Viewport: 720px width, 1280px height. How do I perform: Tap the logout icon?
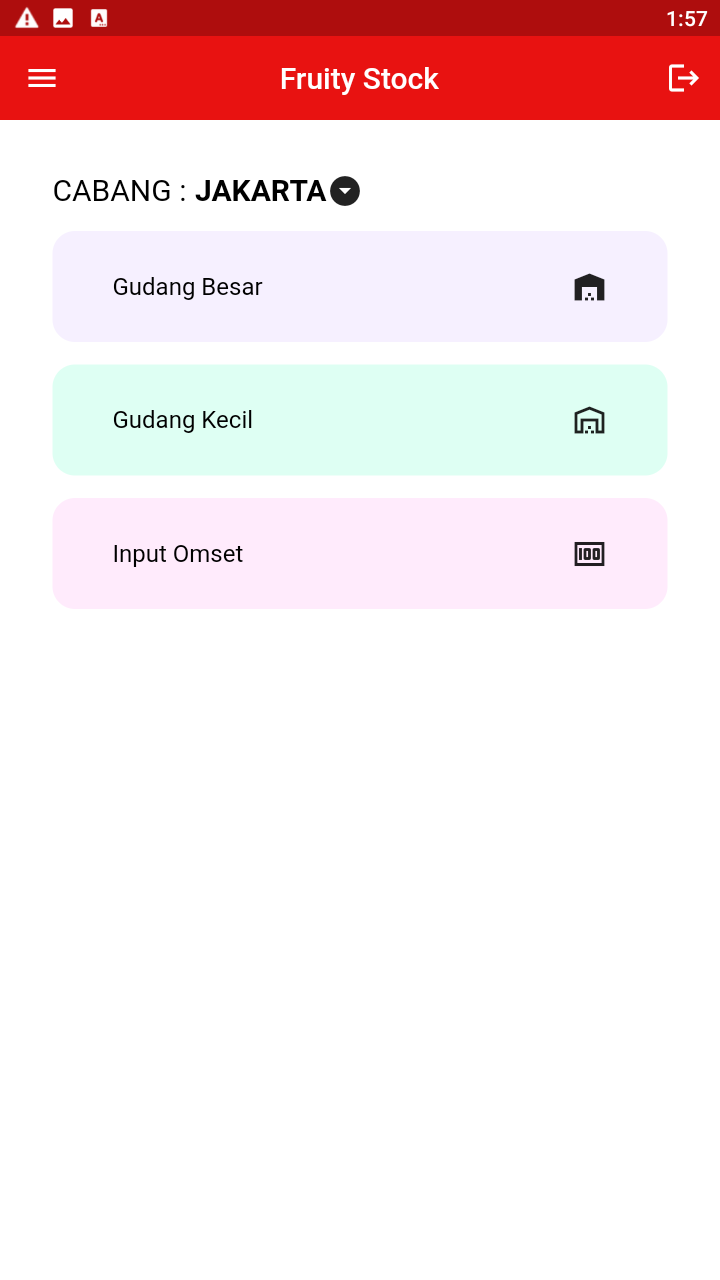[684, 78]
